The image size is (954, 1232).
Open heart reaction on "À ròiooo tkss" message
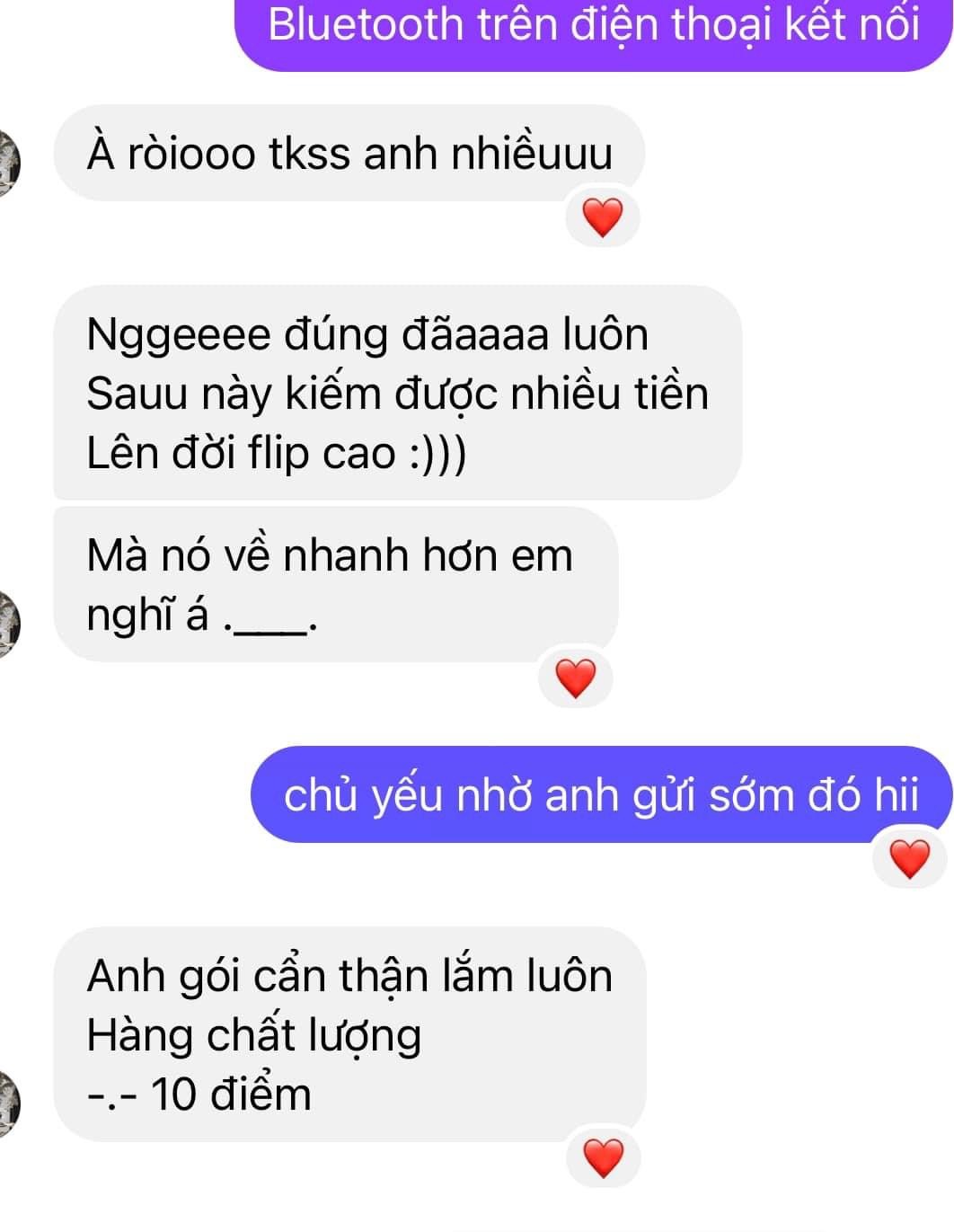click(602, 218)
